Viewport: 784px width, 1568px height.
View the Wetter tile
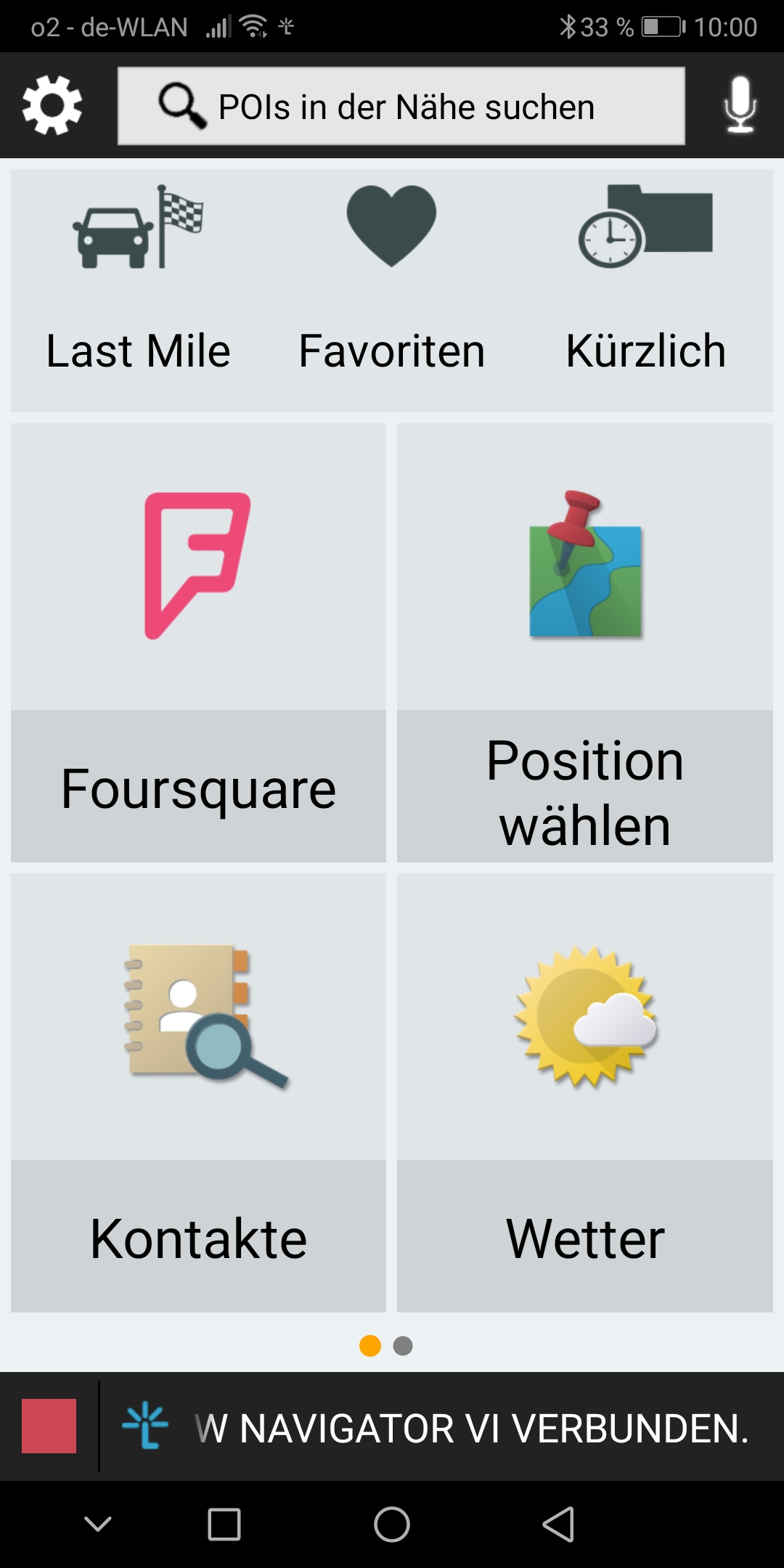pos(584,1093)
